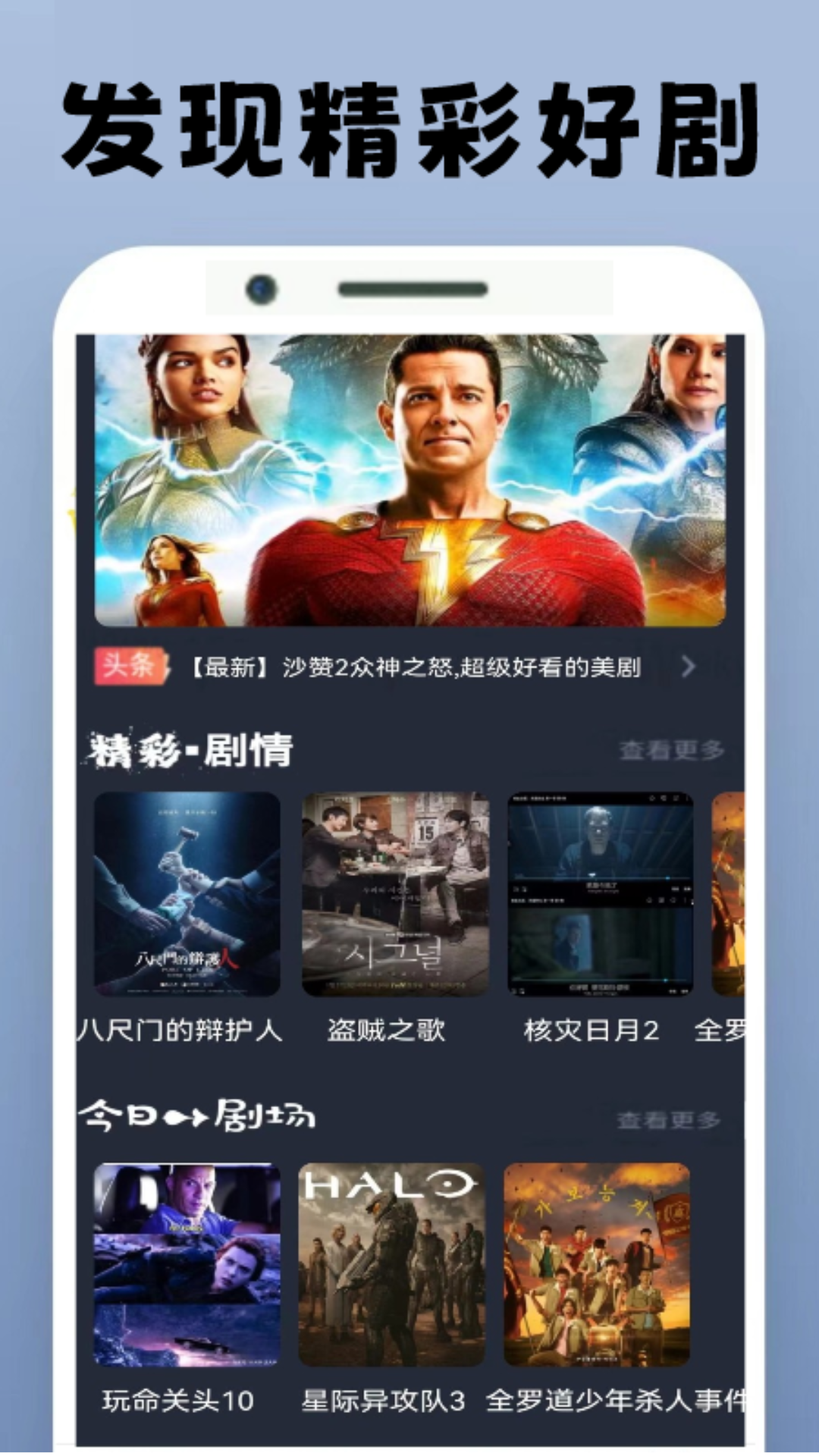Click the 盗贼之歌 title text
Viewport: 819px width, 1456px height.
click(x=386, y=1030)
